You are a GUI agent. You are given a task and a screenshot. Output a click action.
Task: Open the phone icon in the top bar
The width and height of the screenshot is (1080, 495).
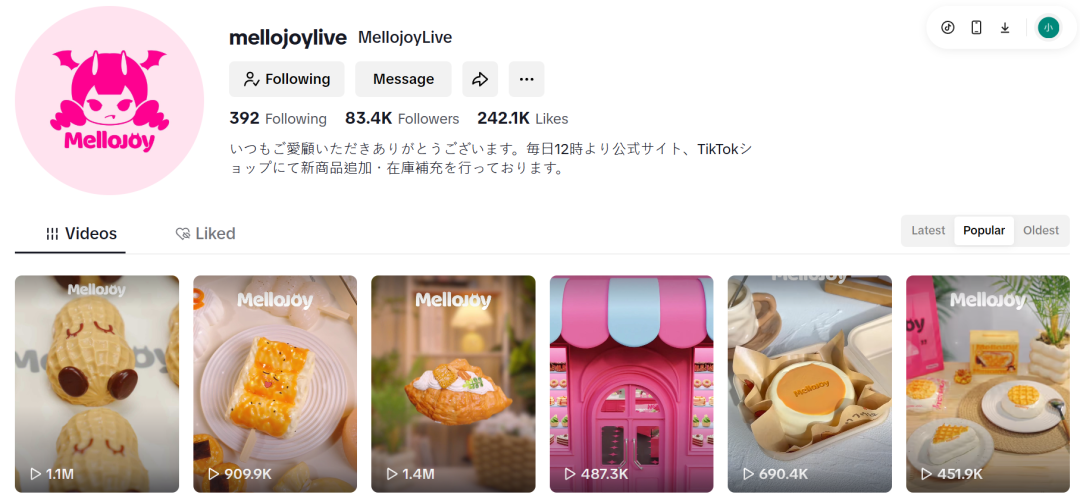click(976, 27)
